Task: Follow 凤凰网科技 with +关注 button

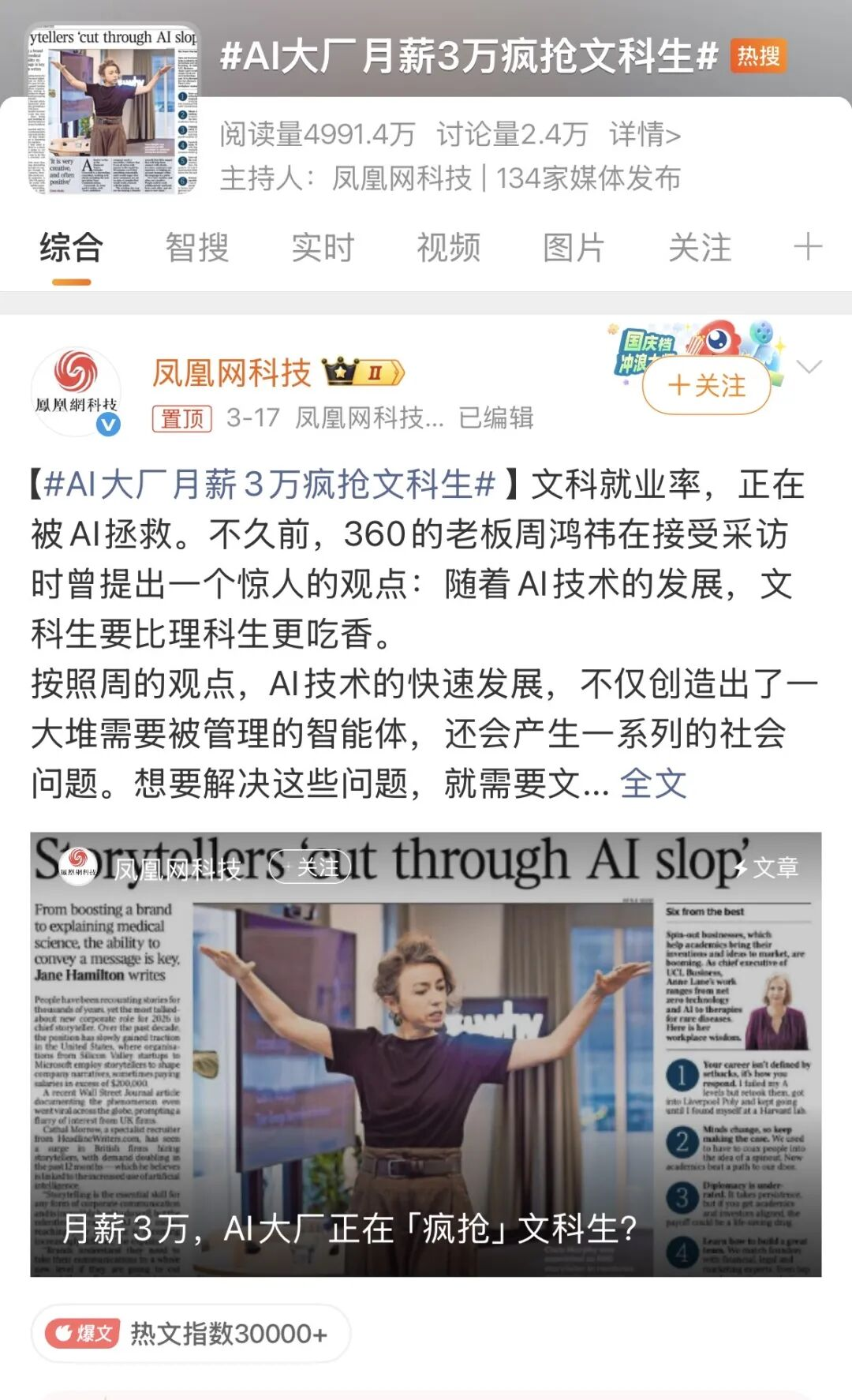Action: pos(706,386)
